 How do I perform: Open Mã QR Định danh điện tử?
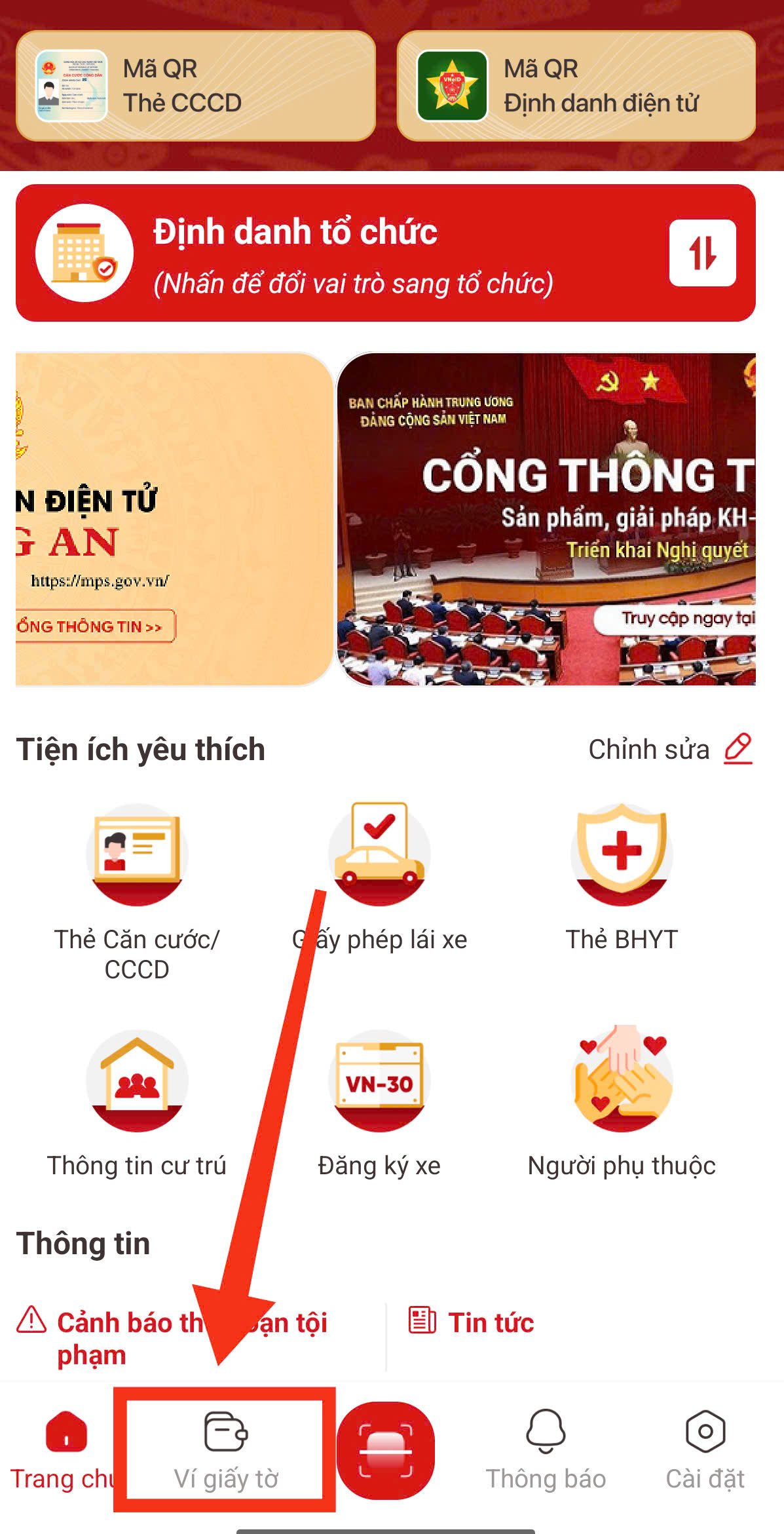click(x=576, y=86)
